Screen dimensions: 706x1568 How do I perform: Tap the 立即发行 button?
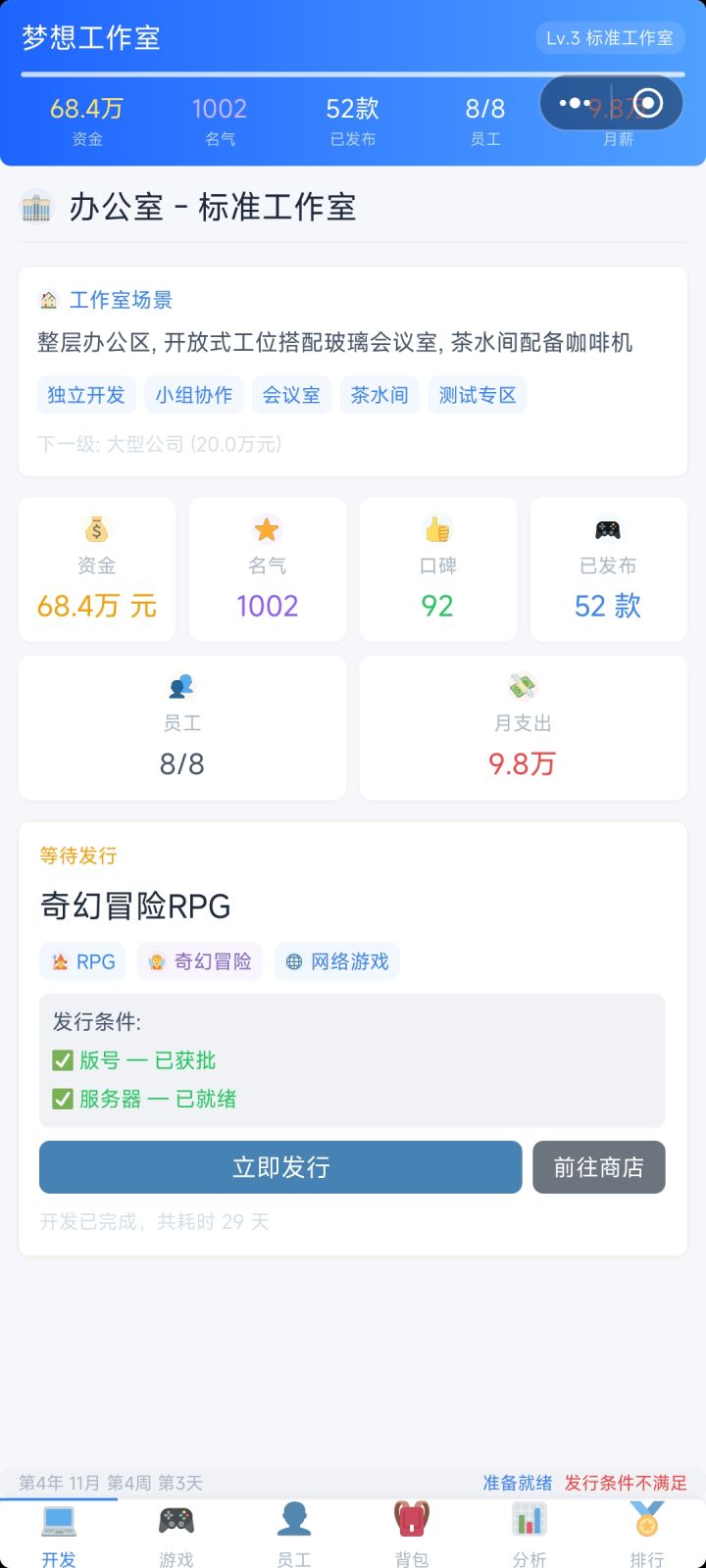tap(280, 1167)
